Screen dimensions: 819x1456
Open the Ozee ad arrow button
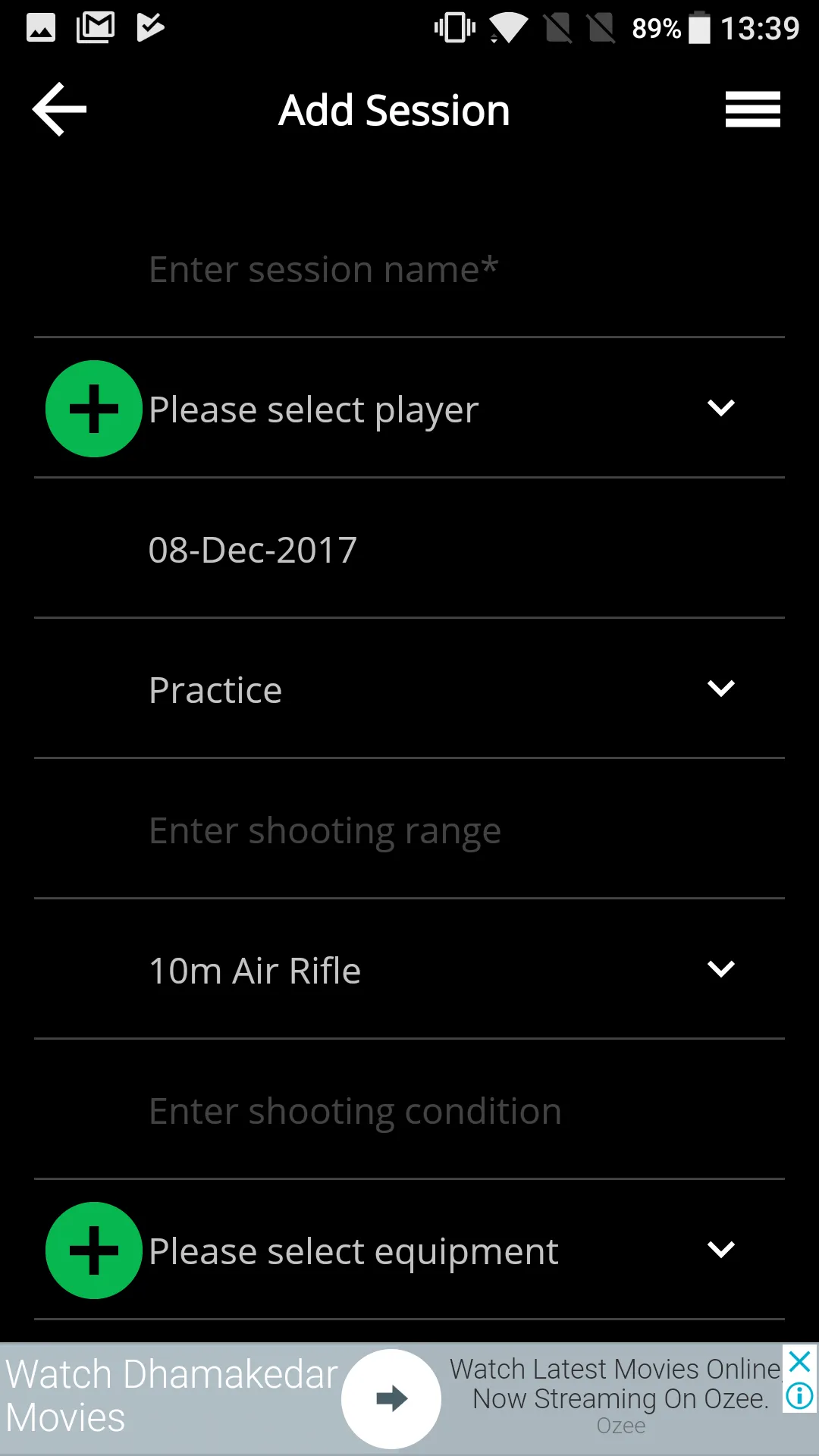click(391, 1398)
